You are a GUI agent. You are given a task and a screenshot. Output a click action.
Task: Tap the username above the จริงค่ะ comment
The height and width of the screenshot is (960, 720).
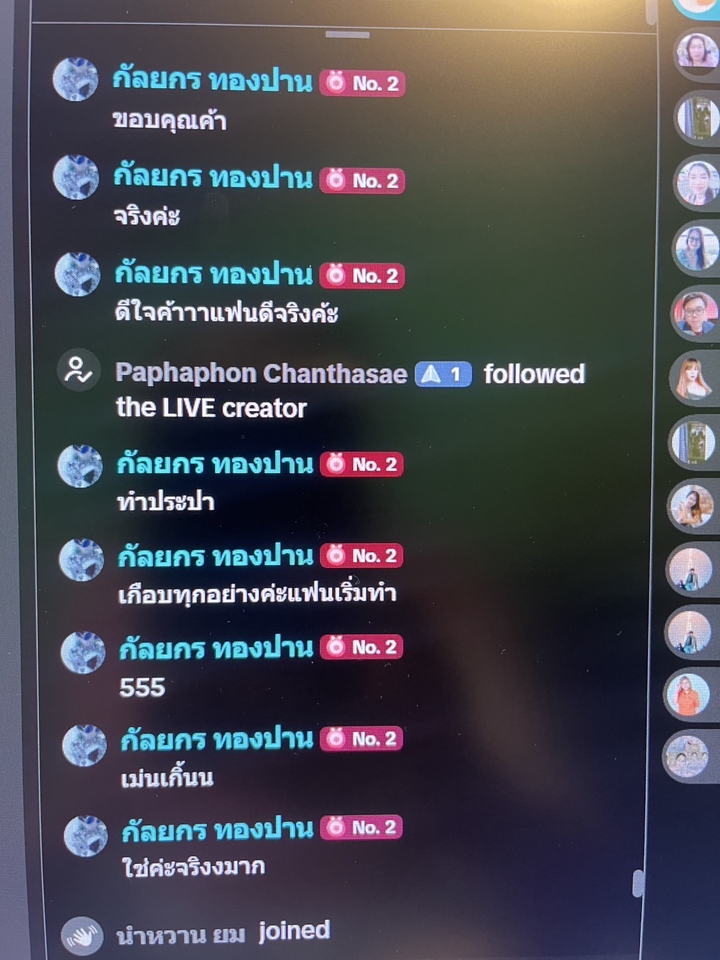[x=213, y=179]
